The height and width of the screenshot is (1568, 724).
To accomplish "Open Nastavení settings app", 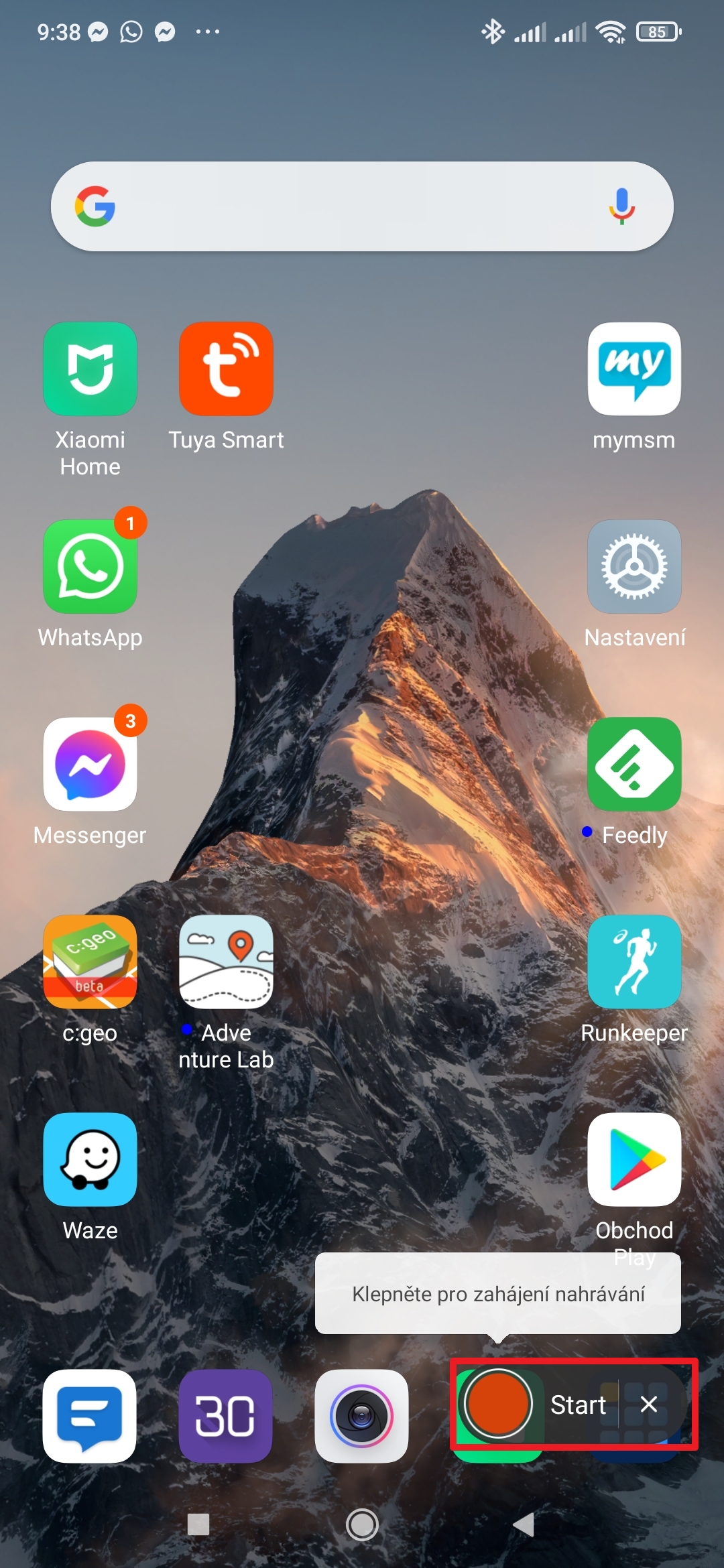I will [x=634, y=567].
